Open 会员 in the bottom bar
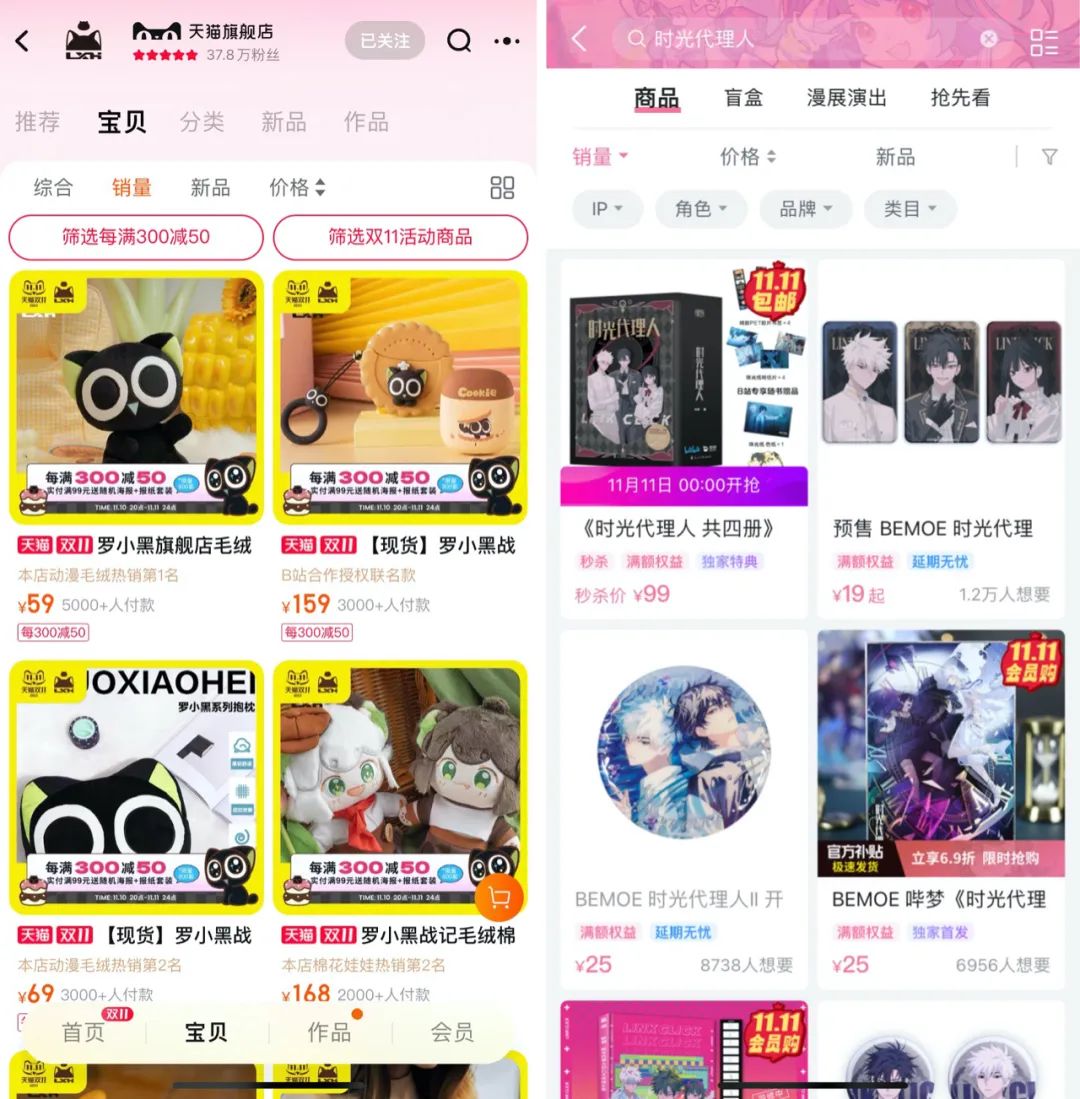The width and height of the screenshot is (1080, 1099). 452,1032
